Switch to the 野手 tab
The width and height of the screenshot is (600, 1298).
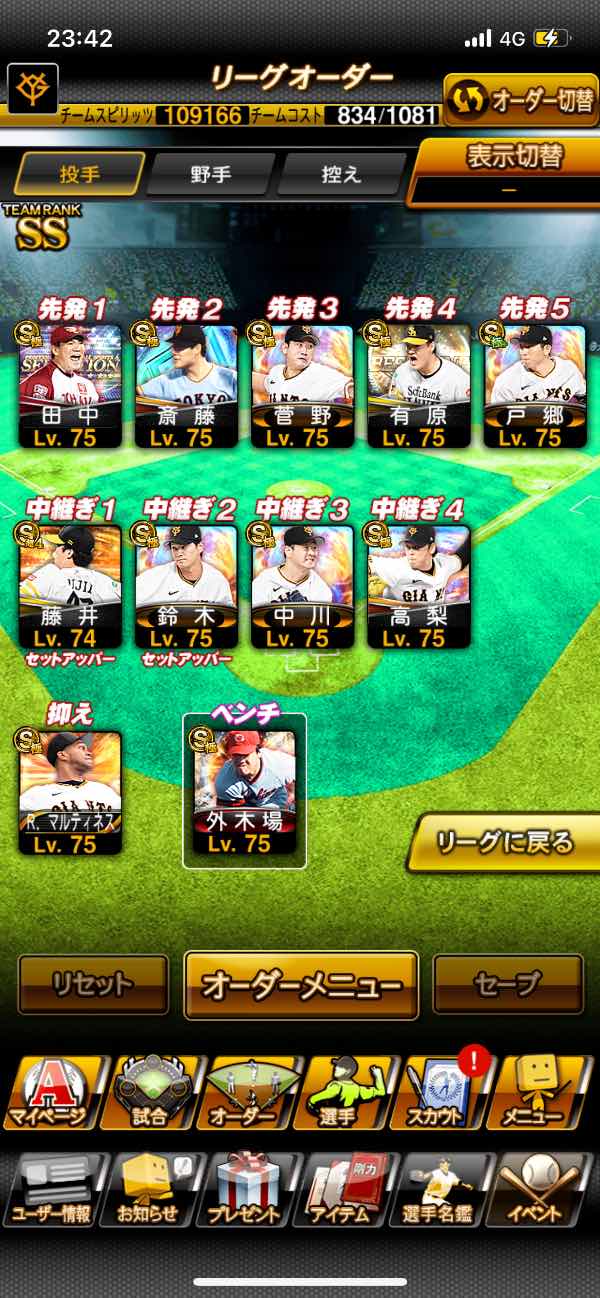pos(210,174)
